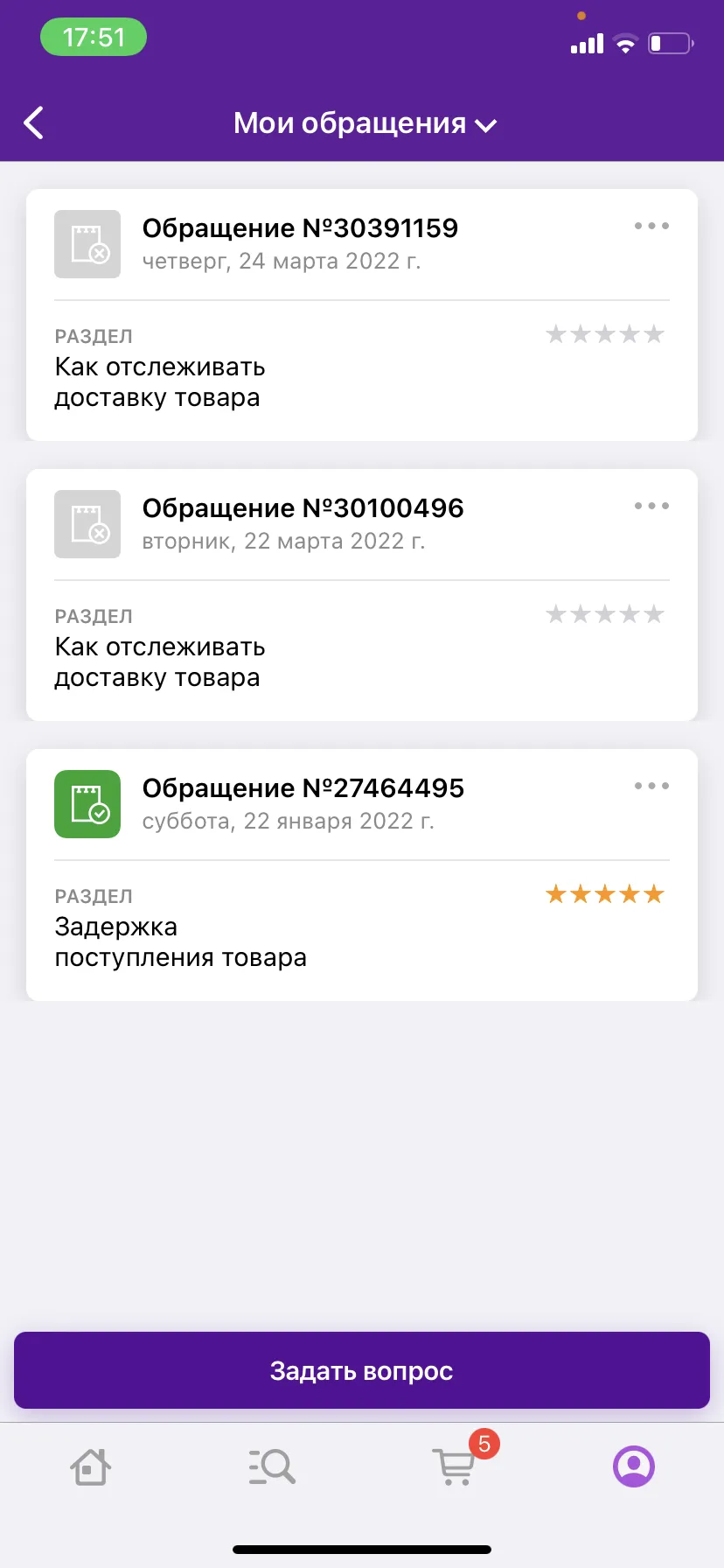Screen dimensions: 724x1568
Task: Open the catalog search tab
Action: 272,1466
